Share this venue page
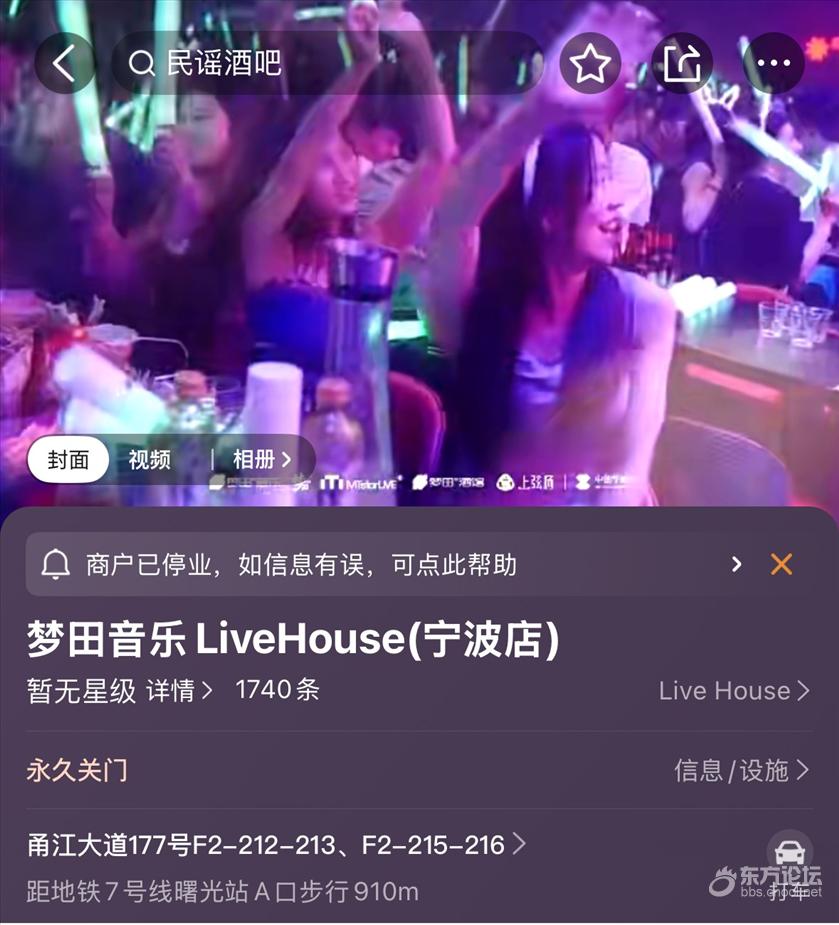The height and width of the screenshot is (925, 839). pos(682,64)
